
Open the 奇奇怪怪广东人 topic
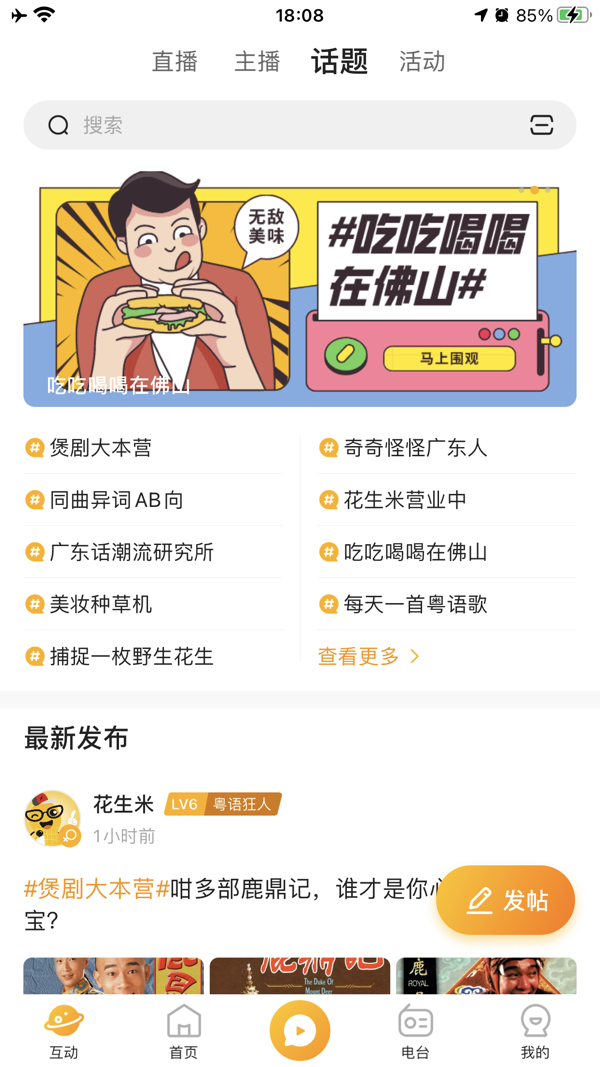pos(415,448)
